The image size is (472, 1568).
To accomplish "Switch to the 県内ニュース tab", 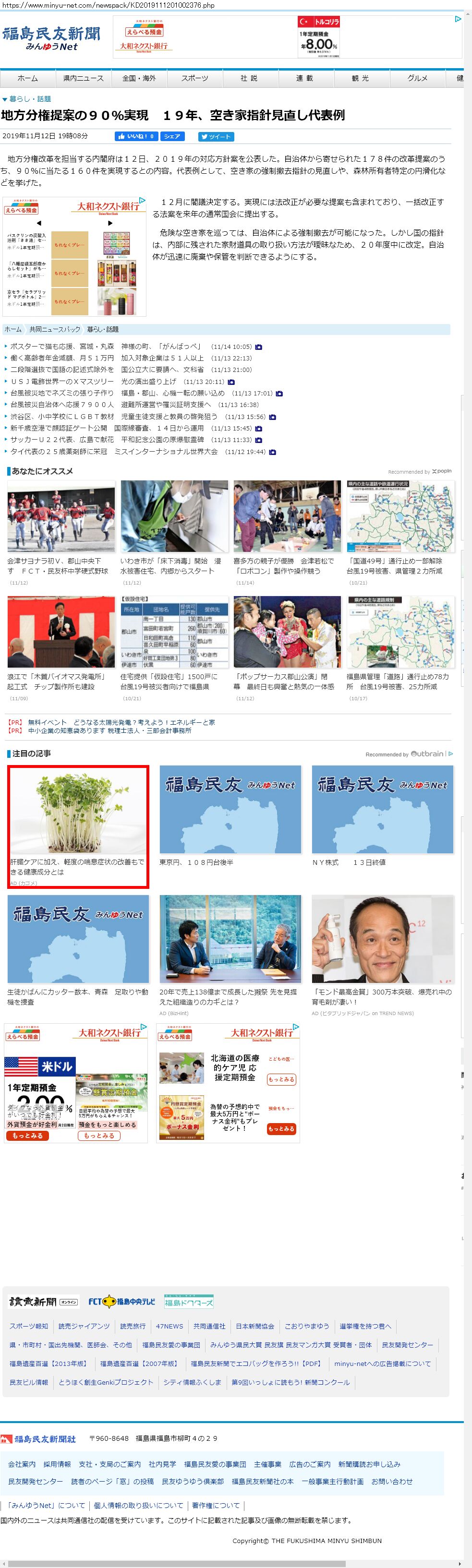I will 84,78.
